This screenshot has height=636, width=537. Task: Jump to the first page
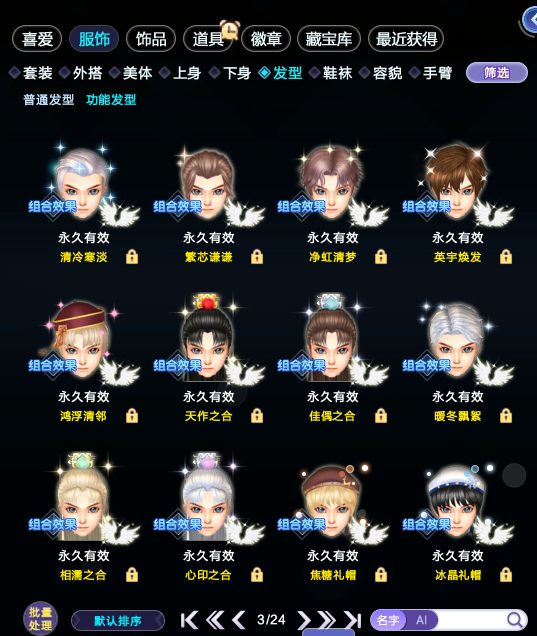coord(189,620)
